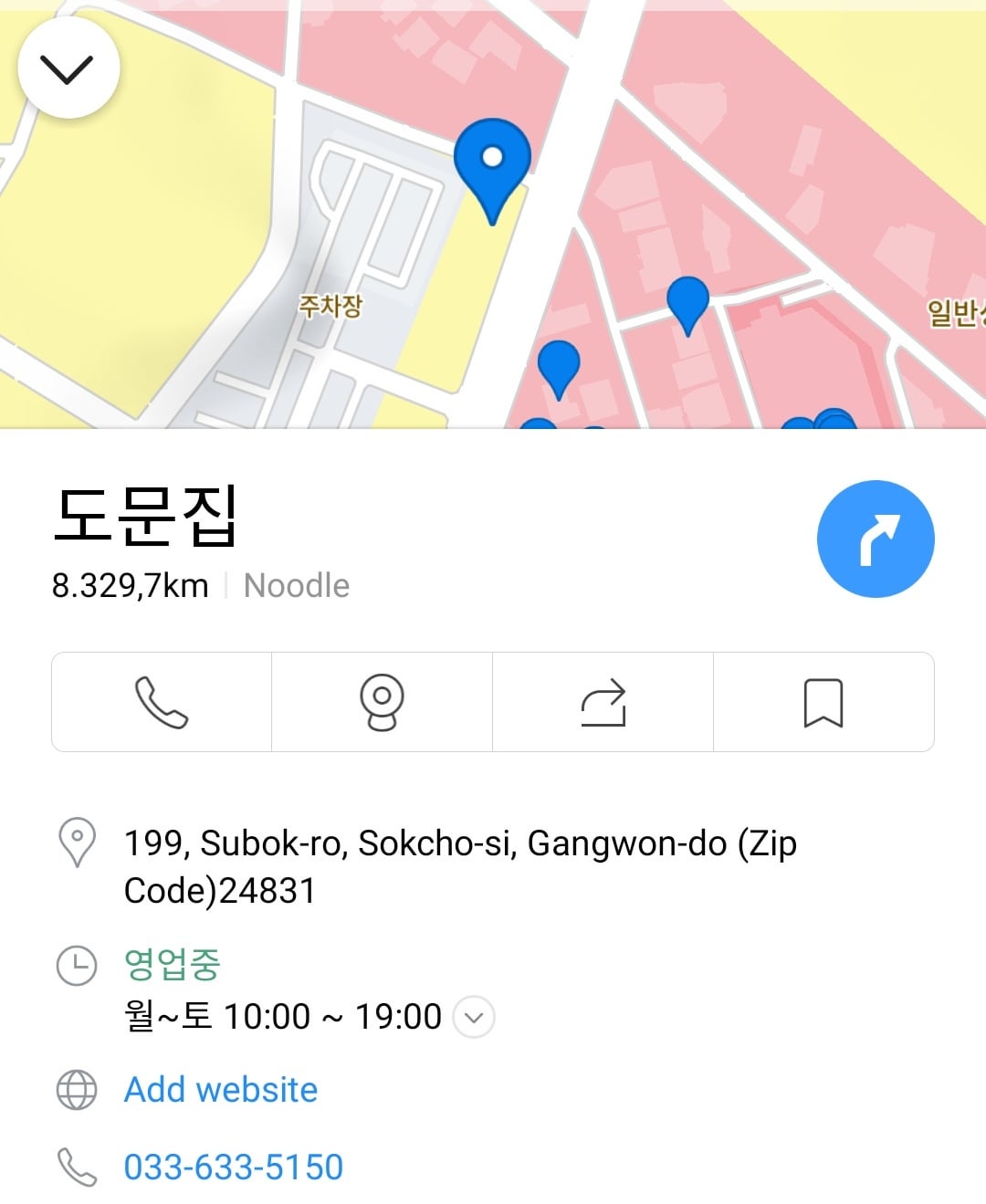
Task: Open the street view icon
Action: (382, 702)
